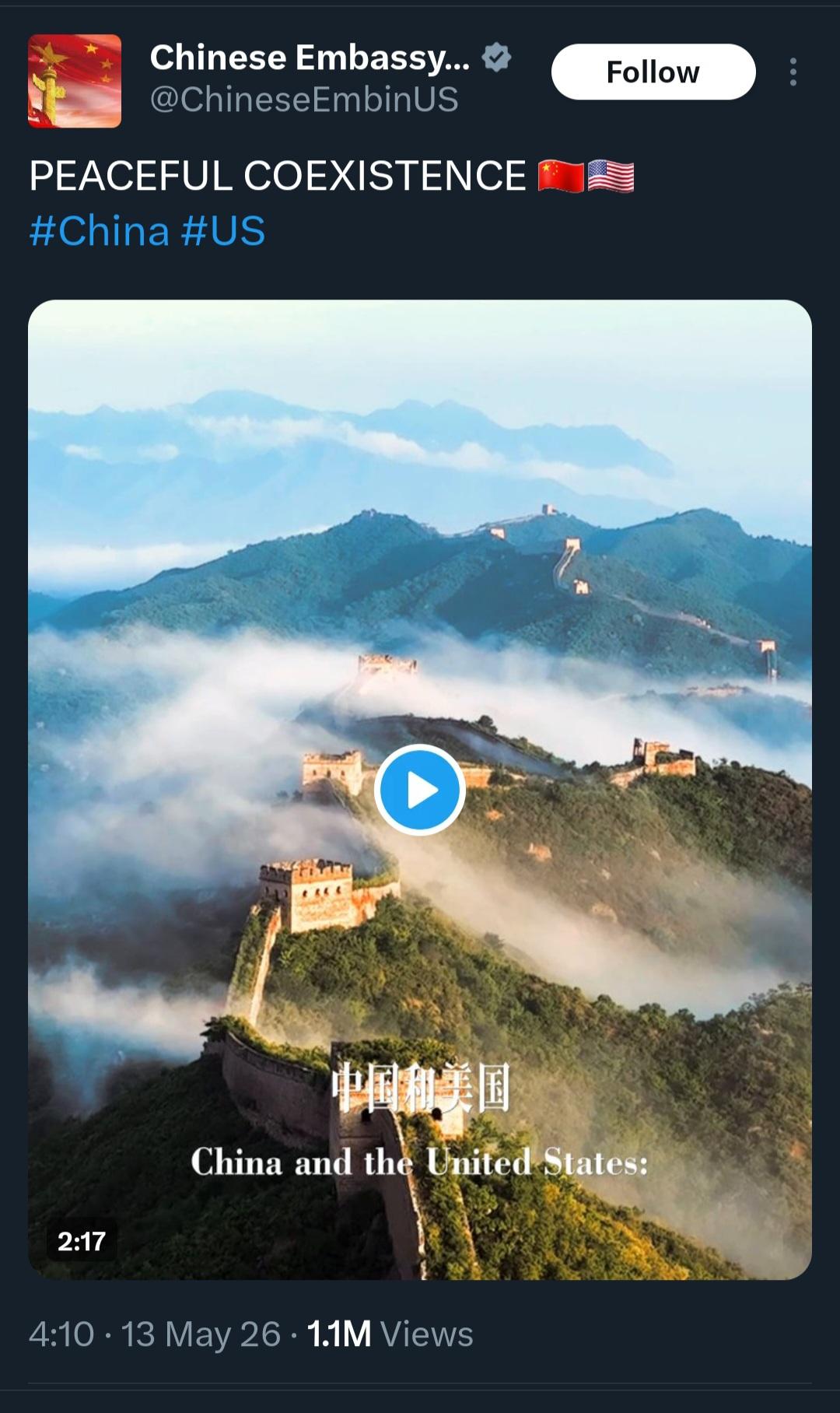Open the #US hashtag
Screen dimensions: 840x1413
[223, 231]
